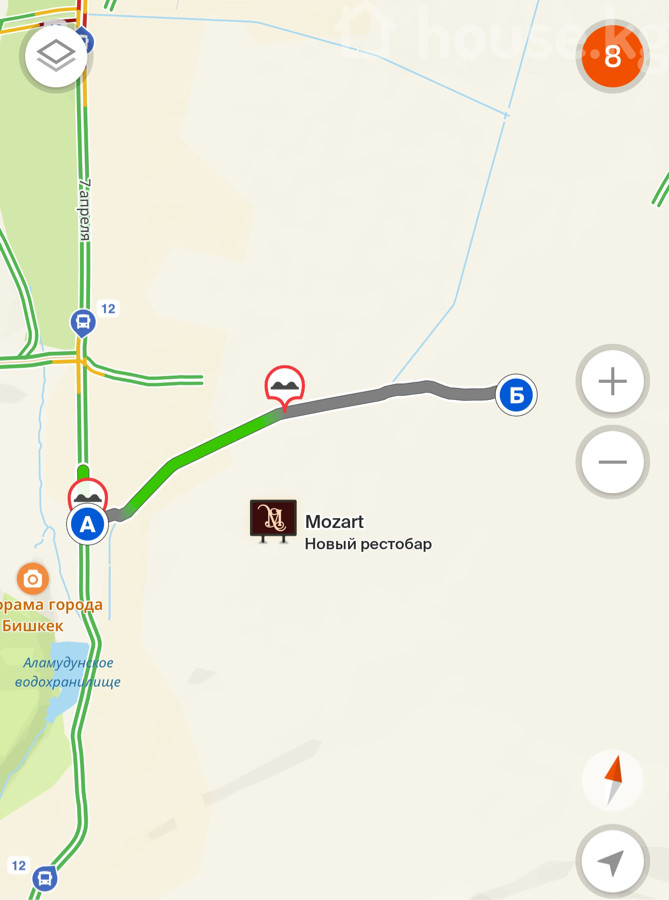Open the Bishkek city panorama camera marker

(33, 578)
